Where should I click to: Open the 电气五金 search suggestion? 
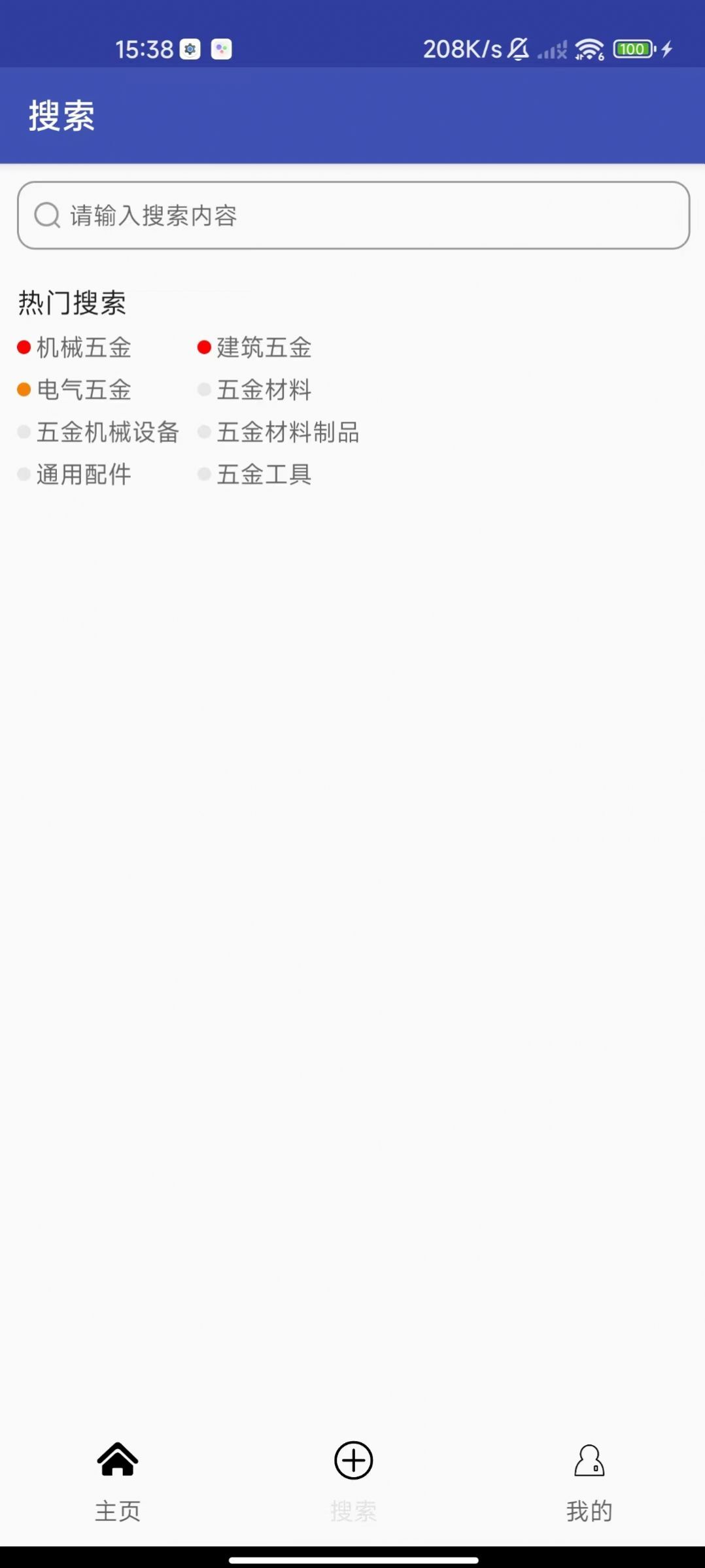coord(83,390)
